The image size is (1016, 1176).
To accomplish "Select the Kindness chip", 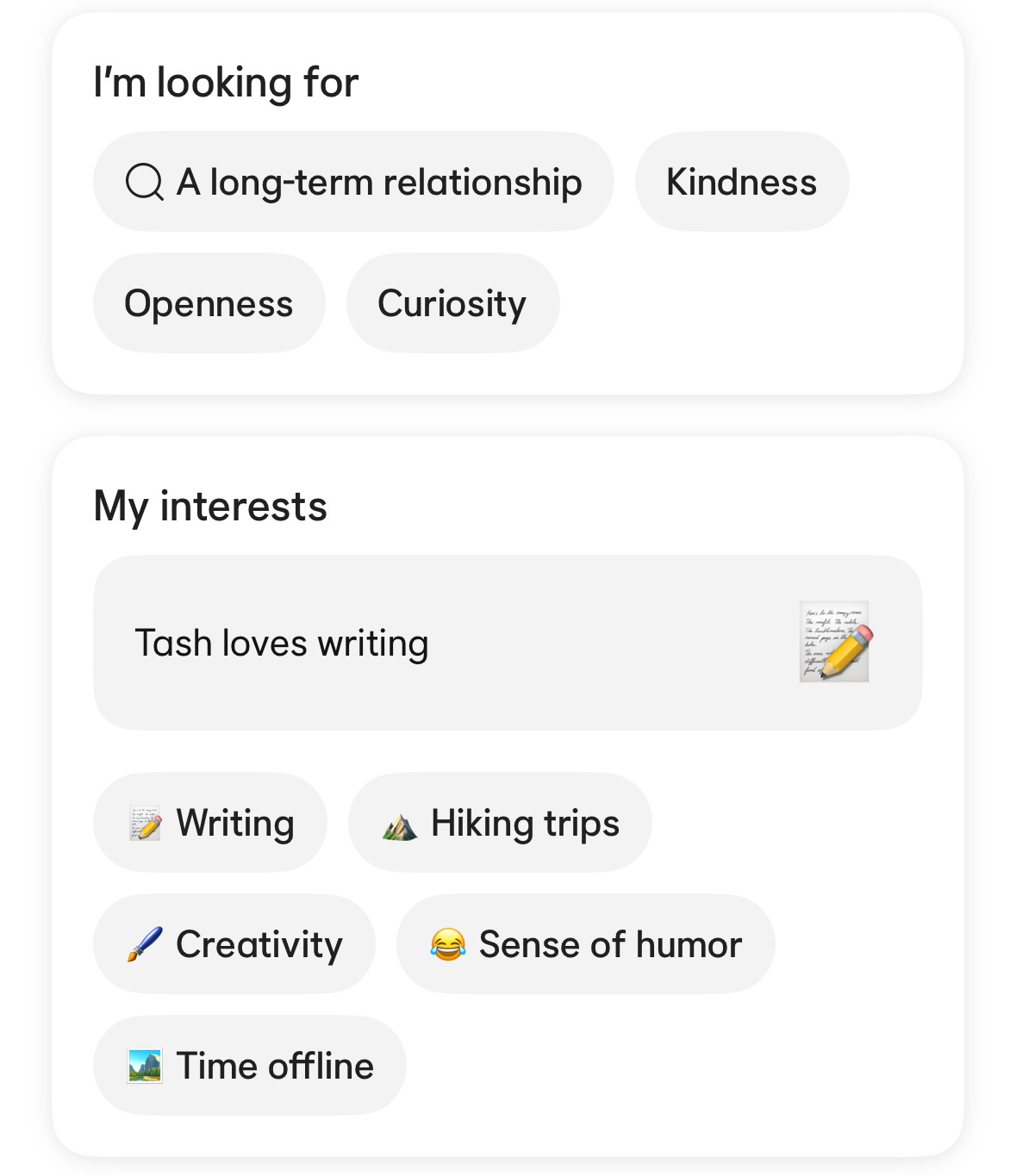I will pyautogui.click(x=741, y=182).
